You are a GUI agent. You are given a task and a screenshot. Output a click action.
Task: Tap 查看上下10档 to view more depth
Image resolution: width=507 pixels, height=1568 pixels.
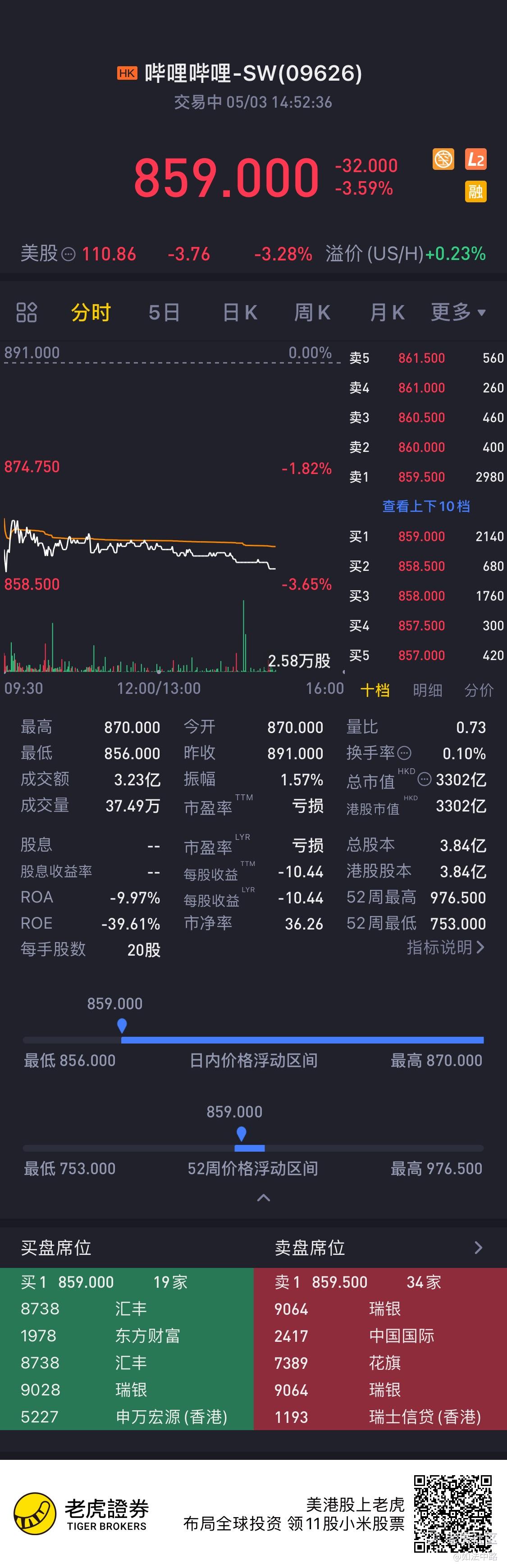(425, 506)
